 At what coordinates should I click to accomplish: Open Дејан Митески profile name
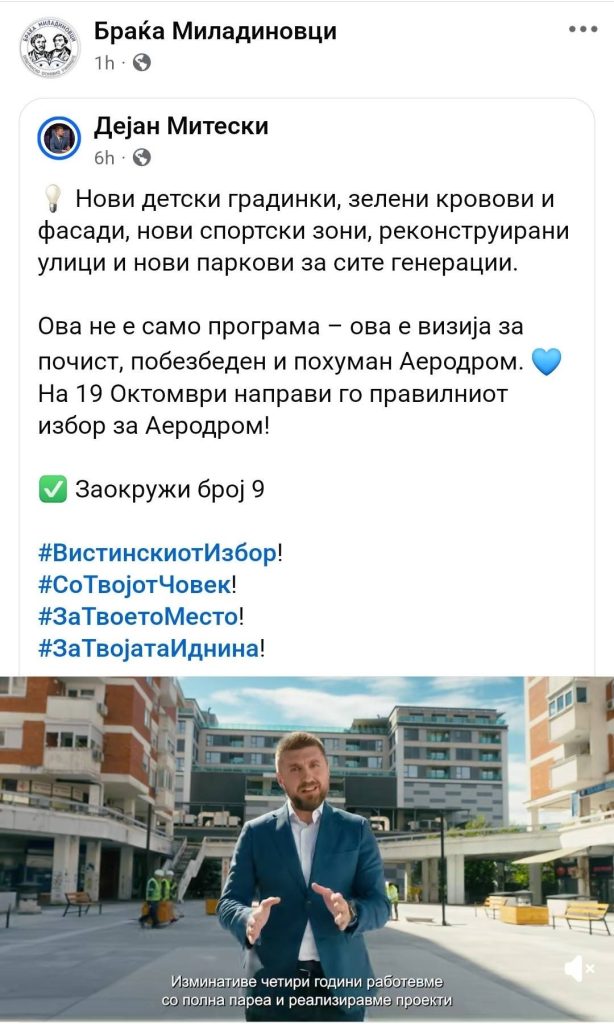(x=181, y=126)
